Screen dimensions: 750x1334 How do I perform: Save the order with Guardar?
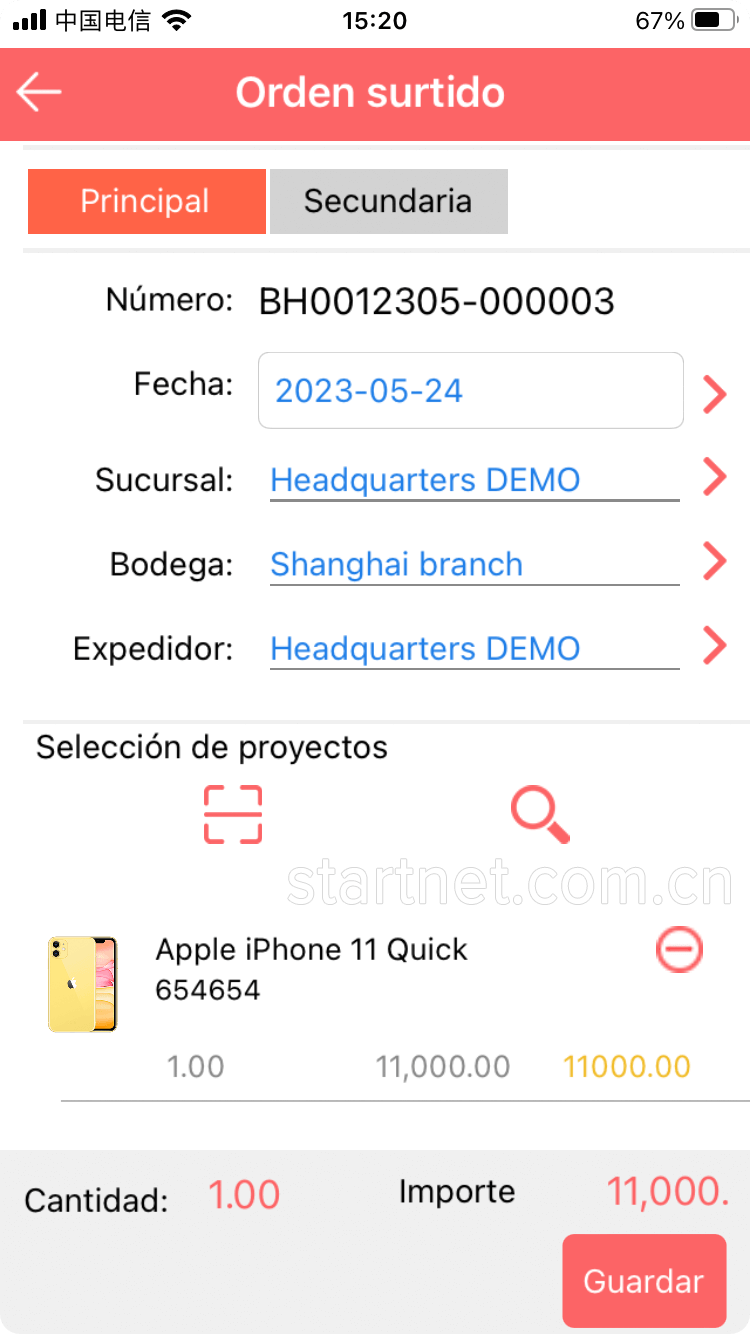tap(644, 1281)
